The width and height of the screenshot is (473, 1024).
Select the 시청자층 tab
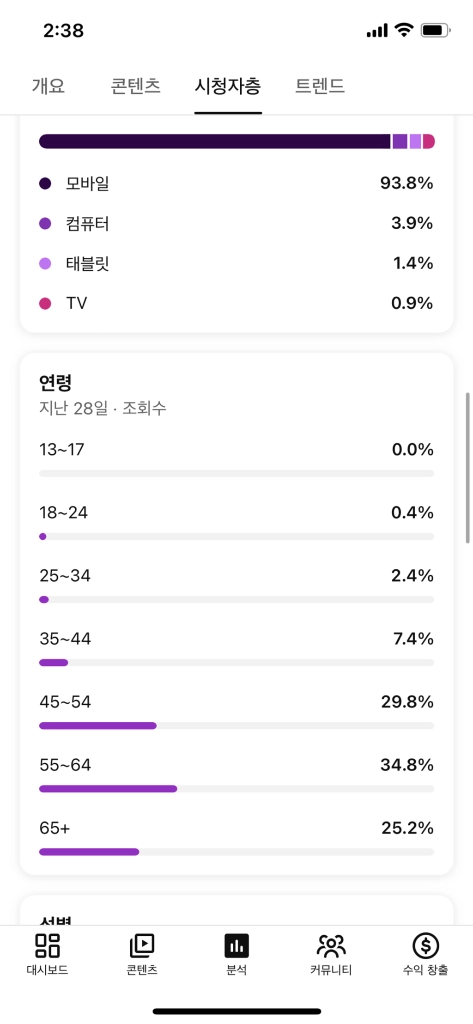click(228, 86)
